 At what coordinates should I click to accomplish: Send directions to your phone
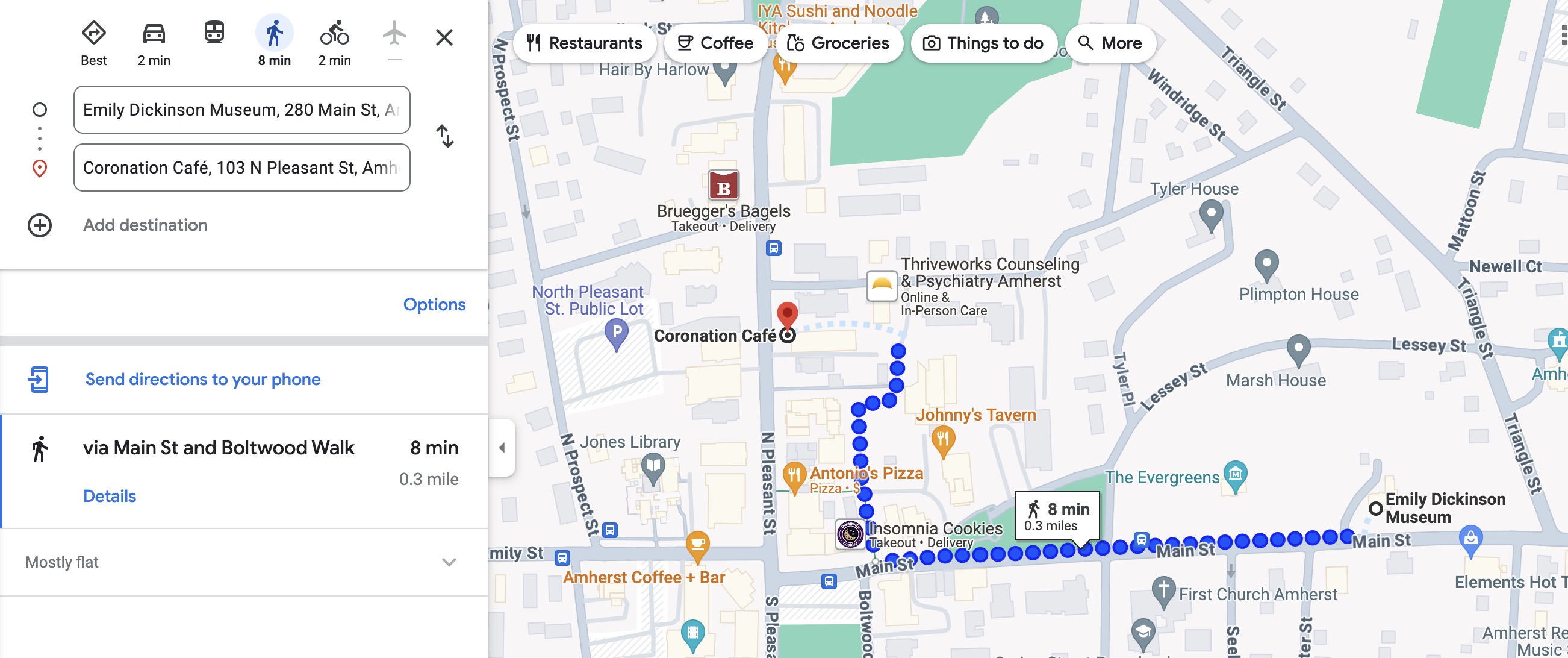tap(202, 379)
